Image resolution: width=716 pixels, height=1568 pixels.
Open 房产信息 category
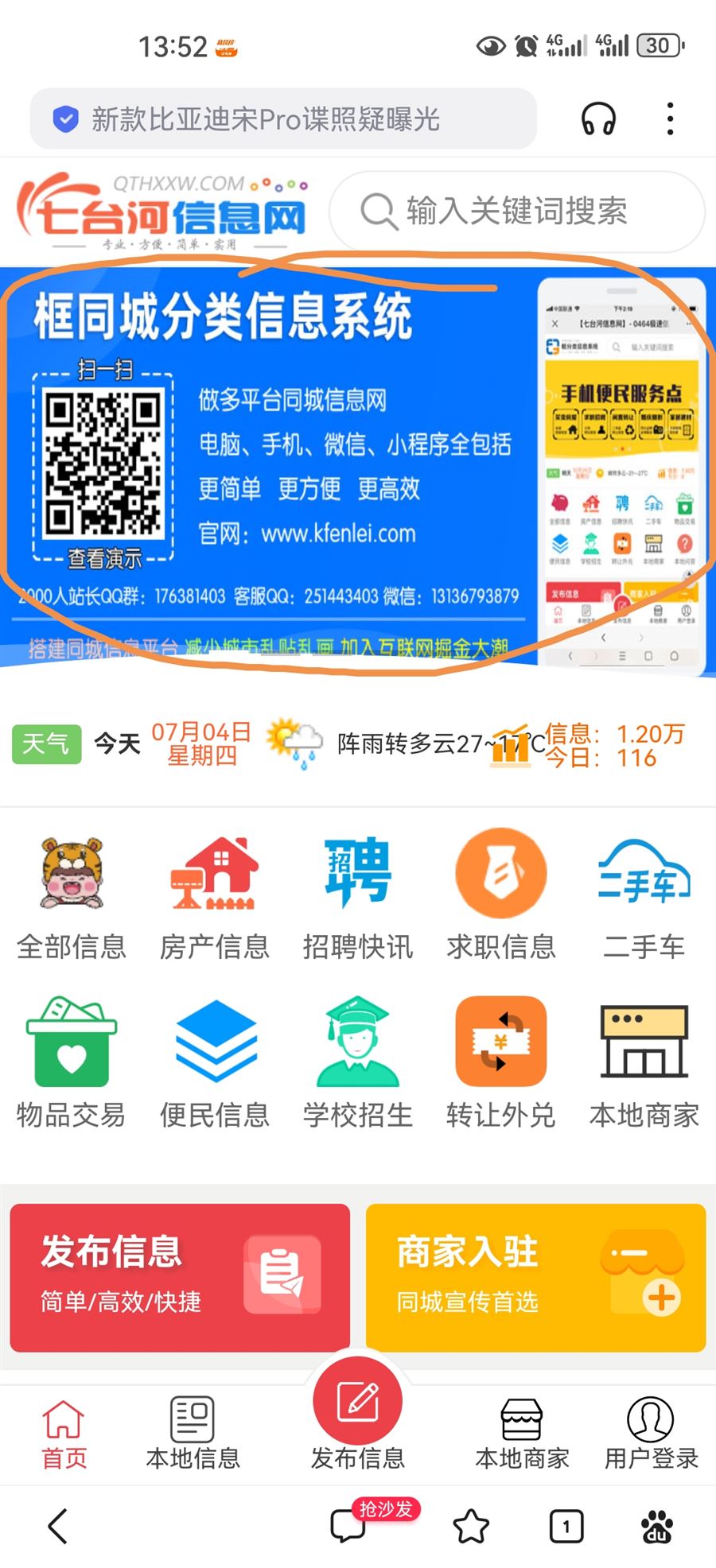[215, 895]
